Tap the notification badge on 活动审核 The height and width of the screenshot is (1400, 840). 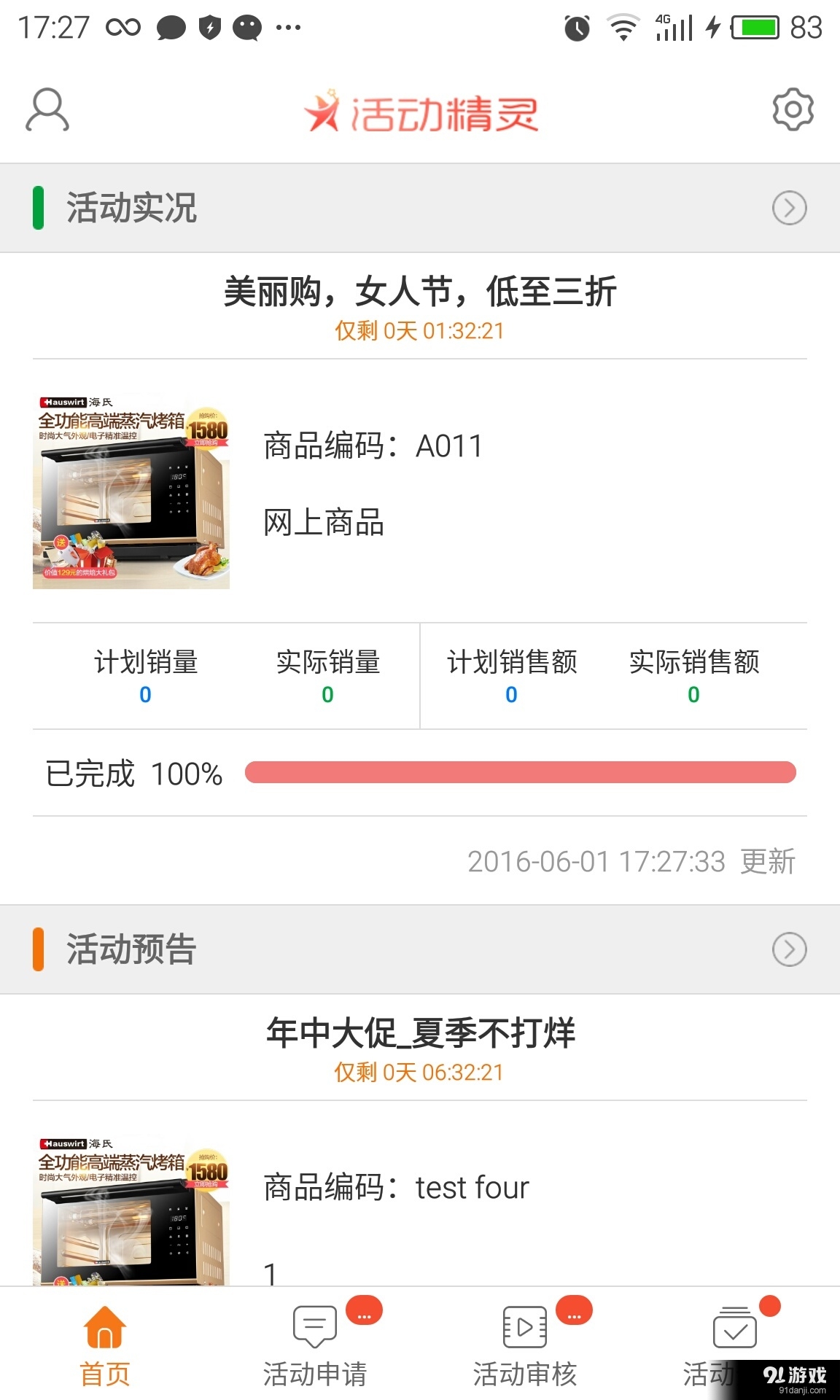[x=574, y=1309]
